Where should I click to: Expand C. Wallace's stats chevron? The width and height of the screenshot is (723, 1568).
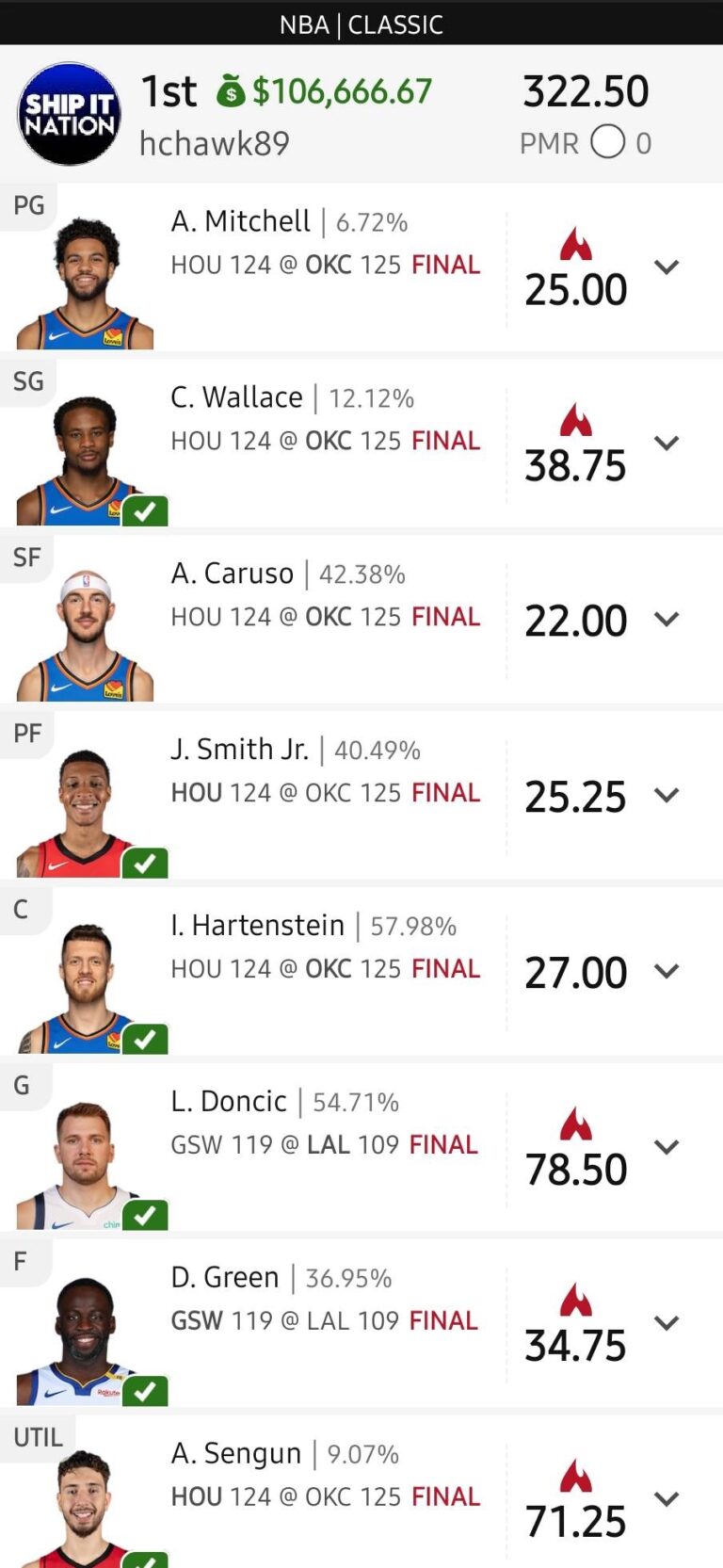[667, 444]
